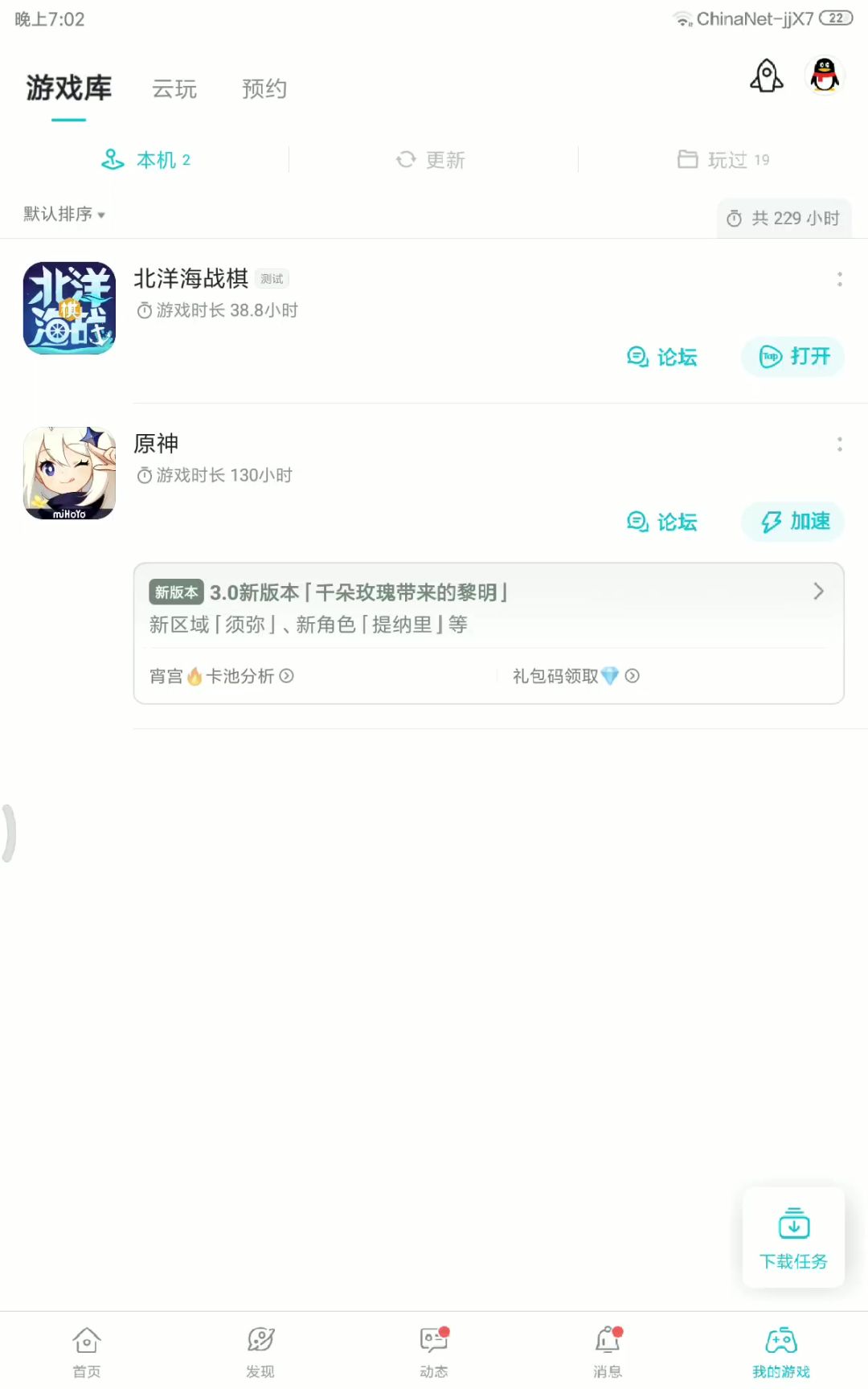Open the QQ penguin profile avatar
Screen dimensions: 868x1389
click(825, 76)
